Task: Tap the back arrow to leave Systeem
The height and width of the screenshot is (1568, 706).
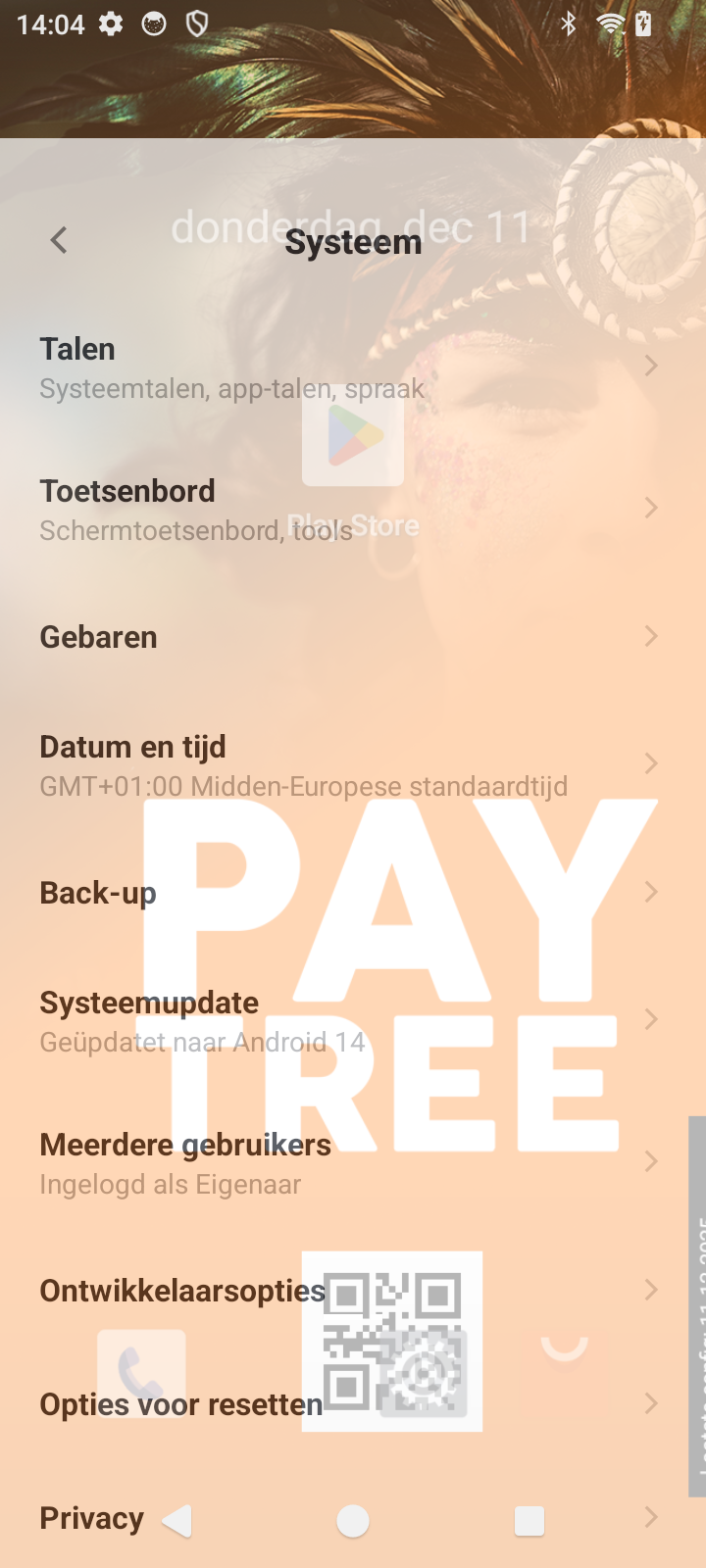Action: tap(58, 240)
